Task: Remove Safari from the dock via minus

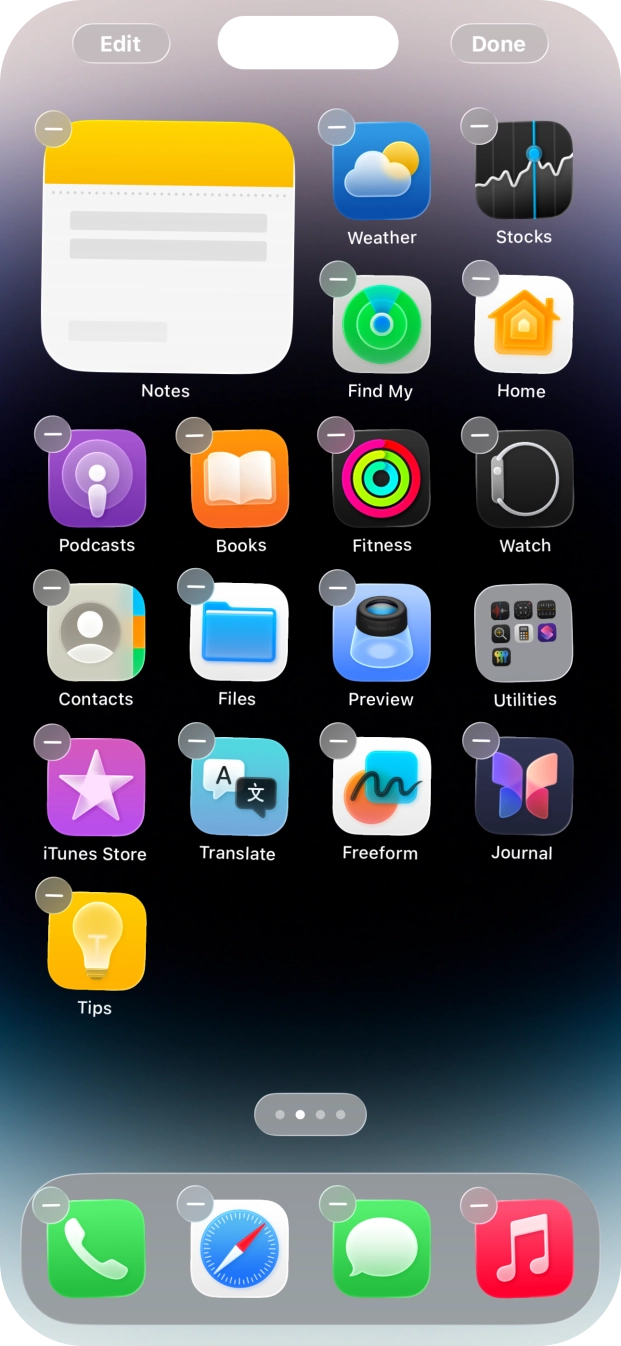Action: (x=195, y=1204)
